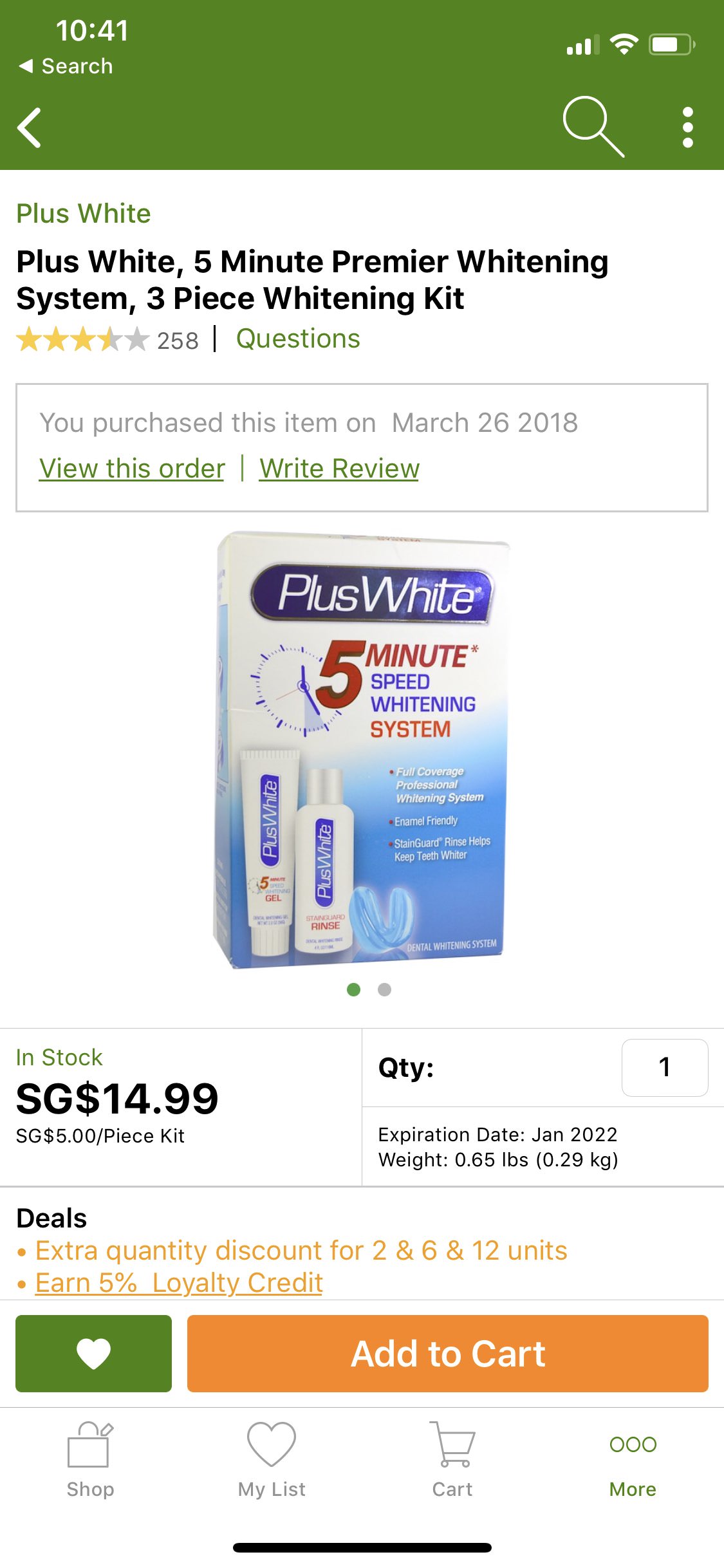Image resolution: width=724 pixels, height=1568 pixels.
Task: Write a review for this item
Action: click(339, 468)
